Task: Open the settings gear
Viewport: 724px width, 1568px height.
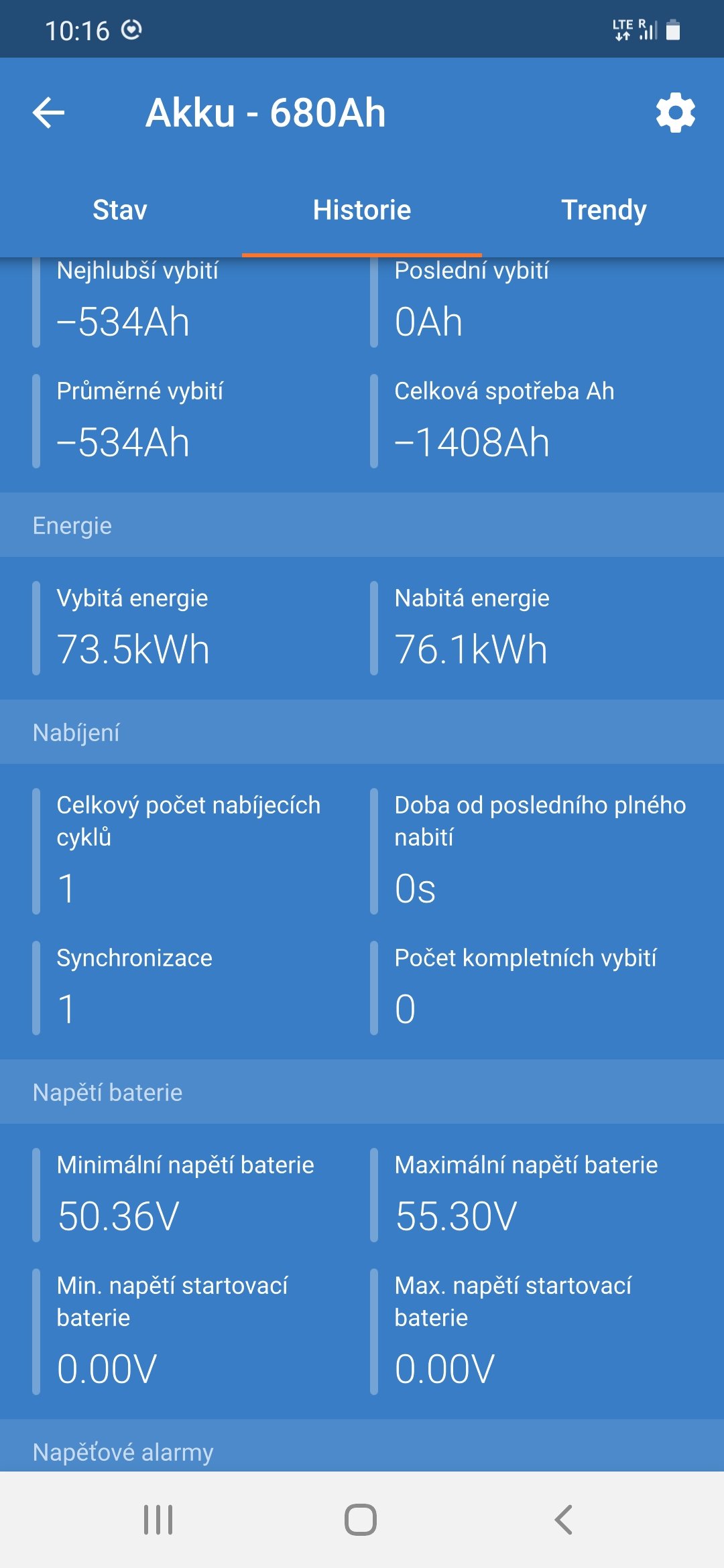Action: 675,113
